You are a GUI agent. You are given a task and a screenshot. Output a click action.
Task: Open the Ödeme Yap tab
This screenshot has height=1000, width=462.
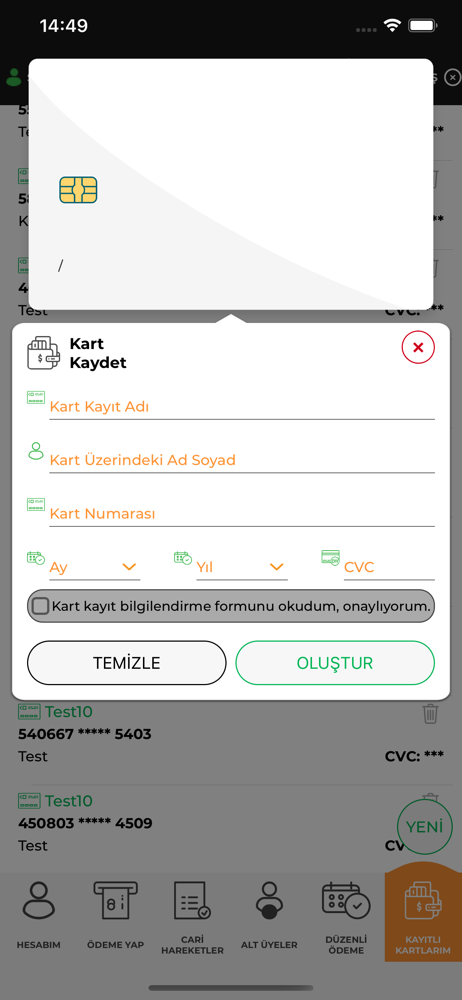116,916
